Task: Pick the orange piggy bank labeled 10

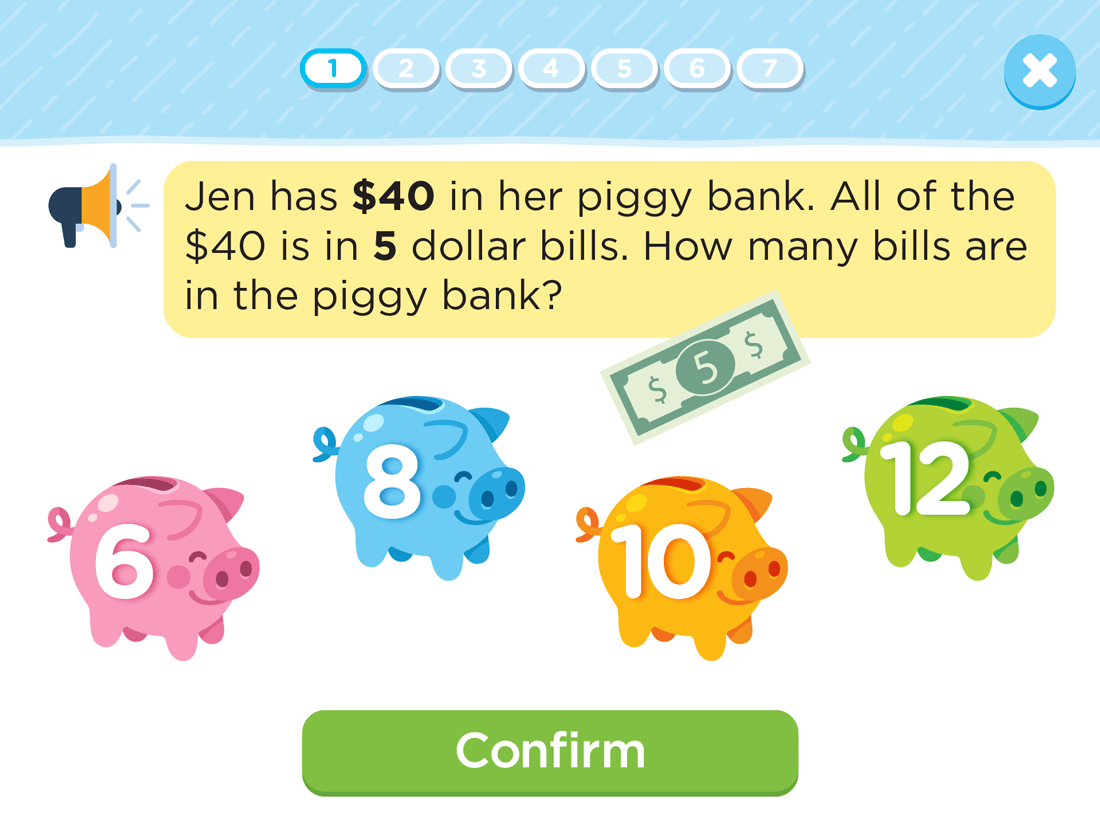Action: tap(680, 565)
